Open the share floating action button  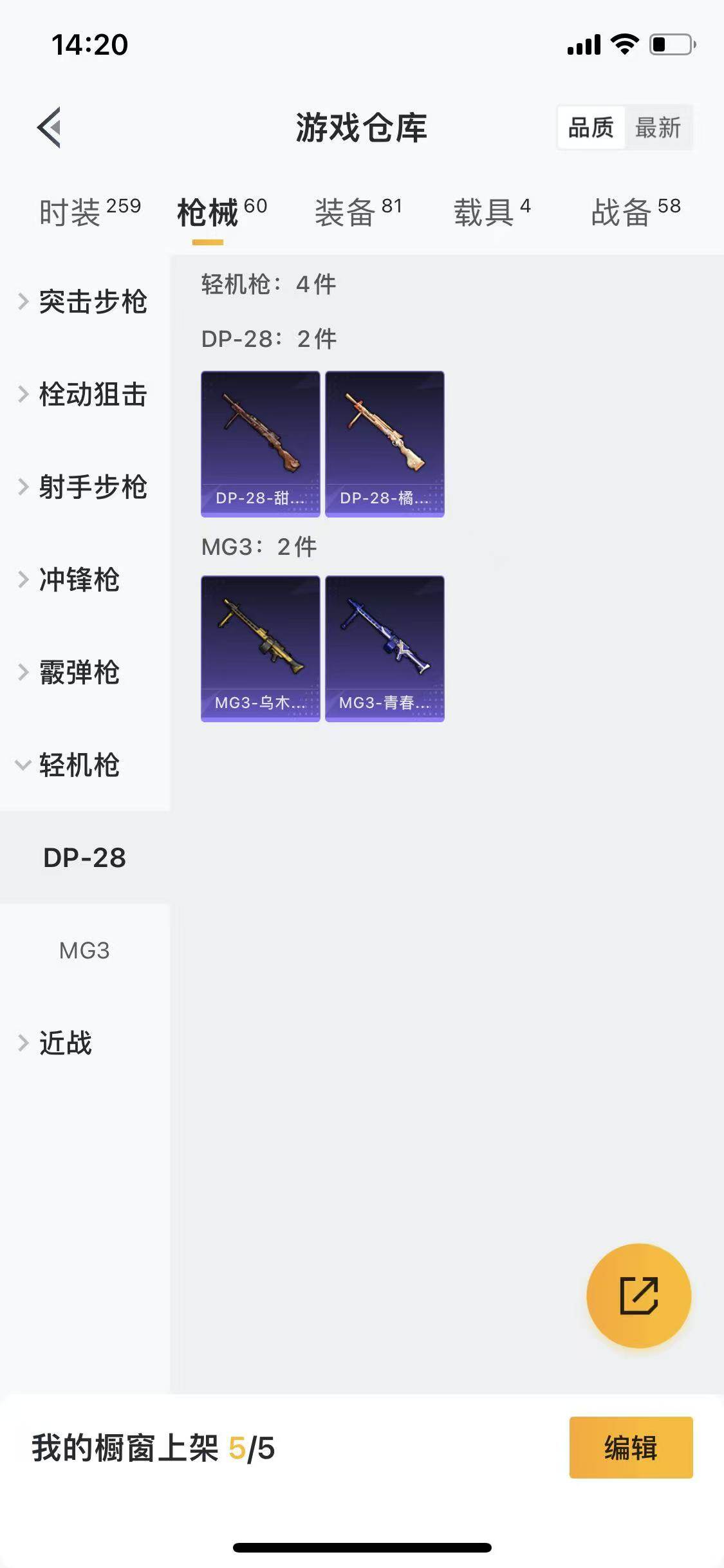(x=639, y=1296)
